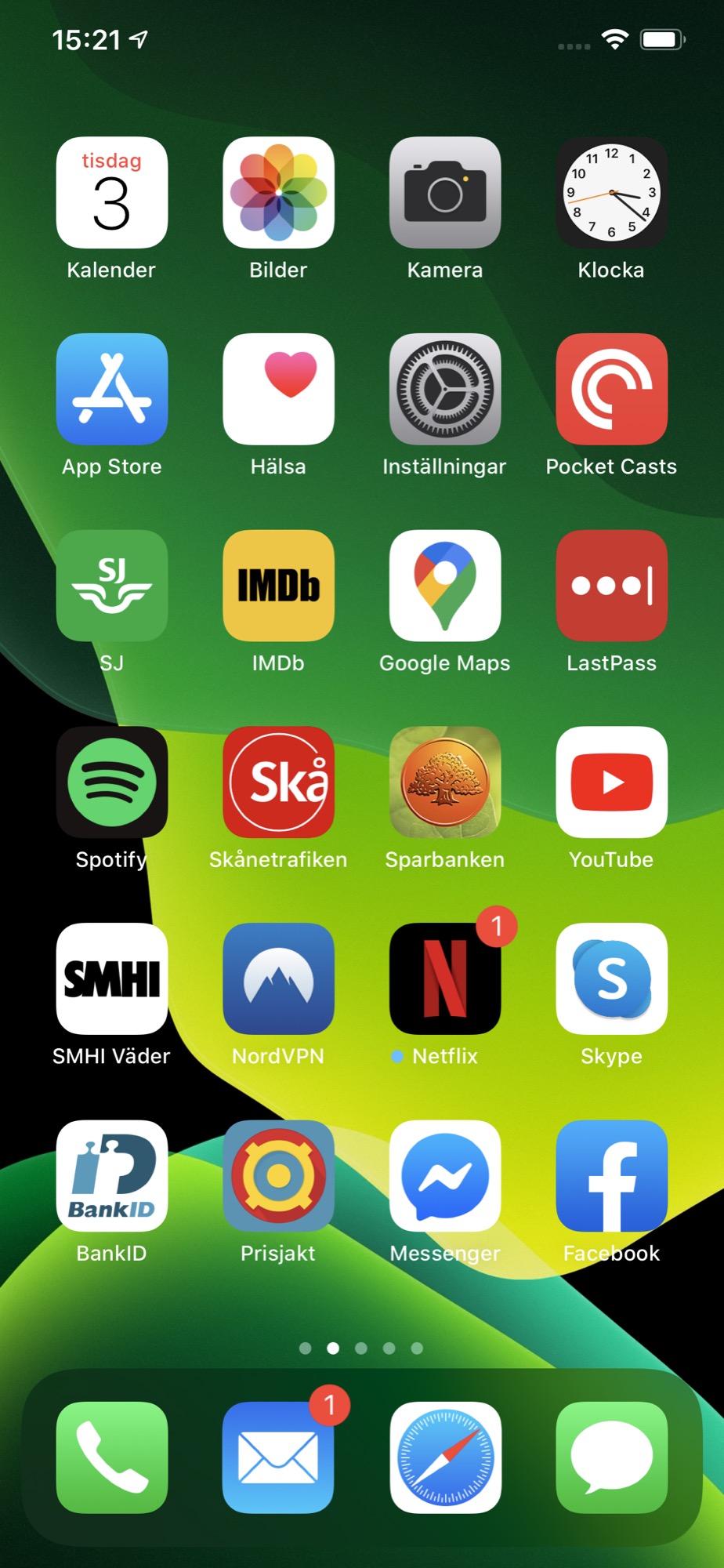Viewport: 724px width, 1568px height.
Task: Open the Phone app in the dock
Action: (x=111, y=1457)
